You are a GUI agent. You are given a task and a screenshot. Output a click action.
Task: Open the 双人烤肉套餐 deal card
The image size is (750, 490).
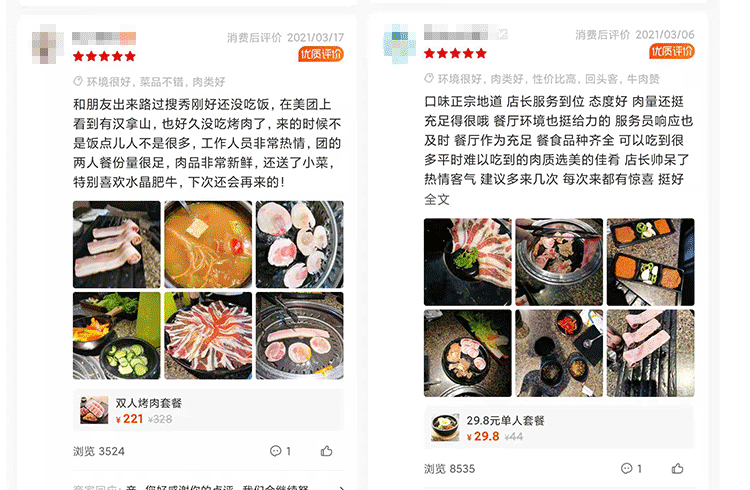point(208,411)
